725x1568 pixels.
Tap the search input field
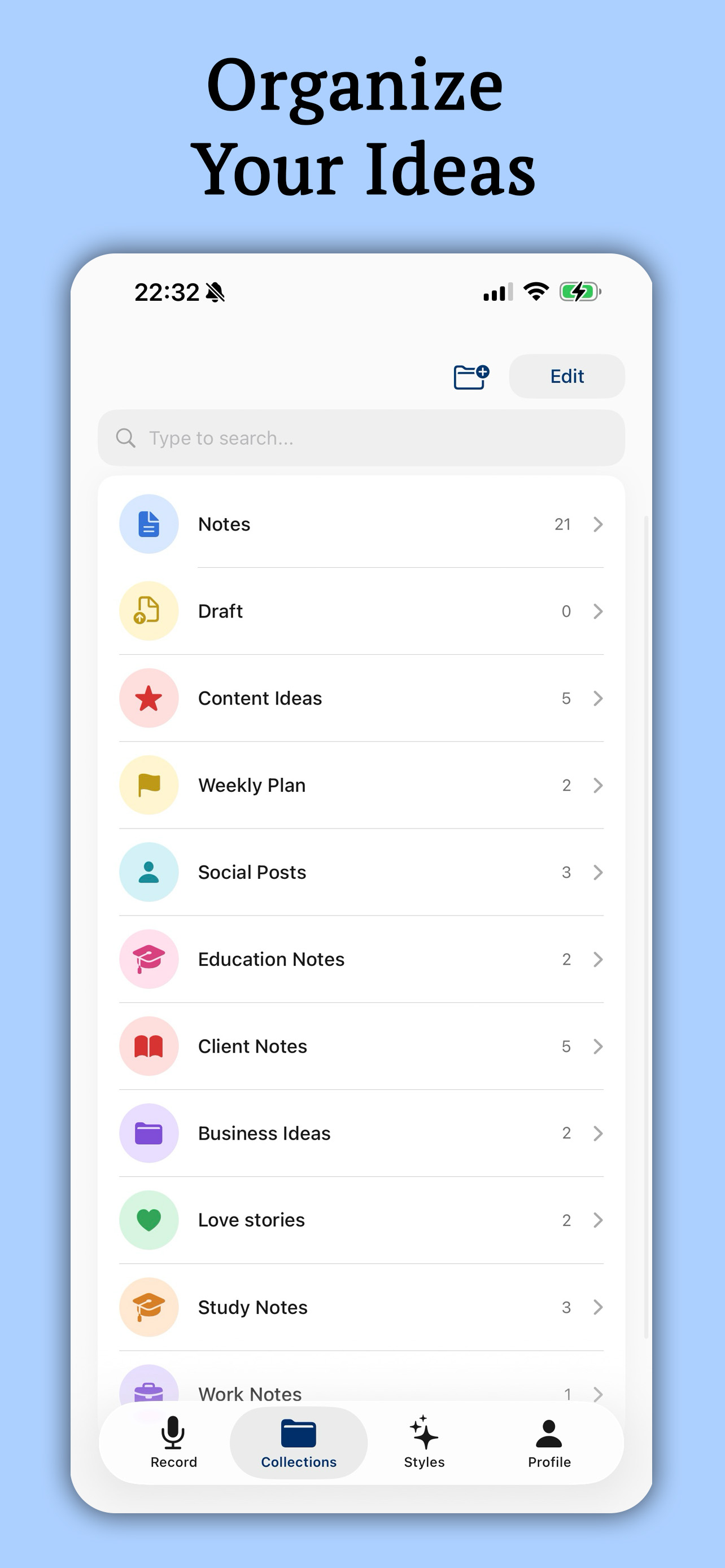point(361,437)
